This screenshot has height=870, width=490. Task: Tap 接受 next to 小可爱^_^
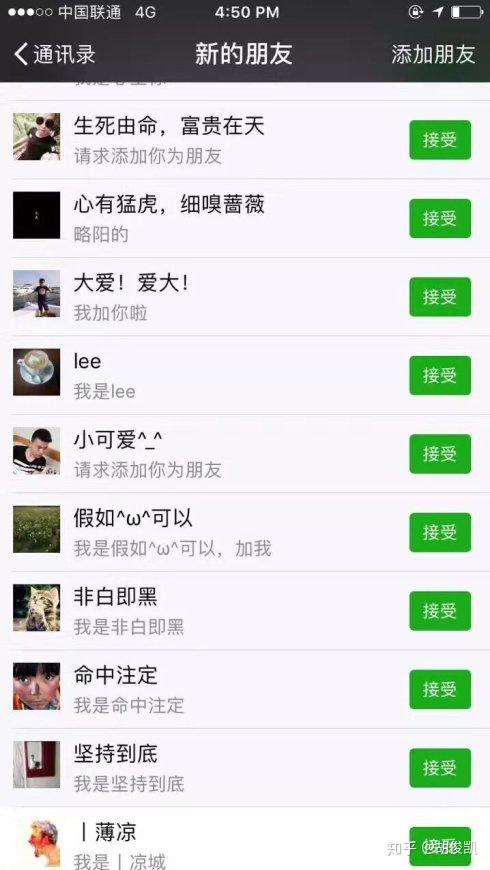[440, 454]
